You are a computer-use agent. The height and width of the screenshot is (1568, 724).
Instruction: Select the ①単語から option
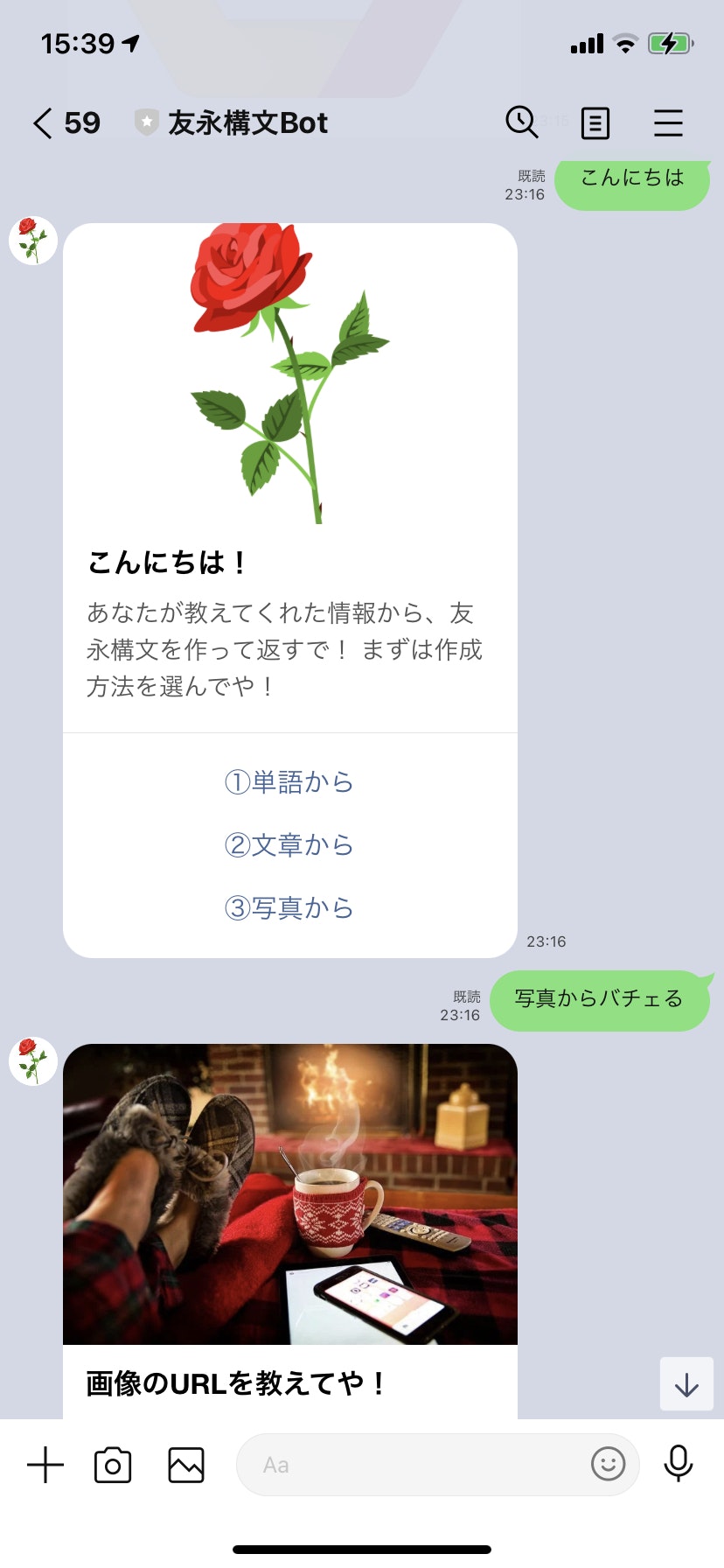[289, 782]
